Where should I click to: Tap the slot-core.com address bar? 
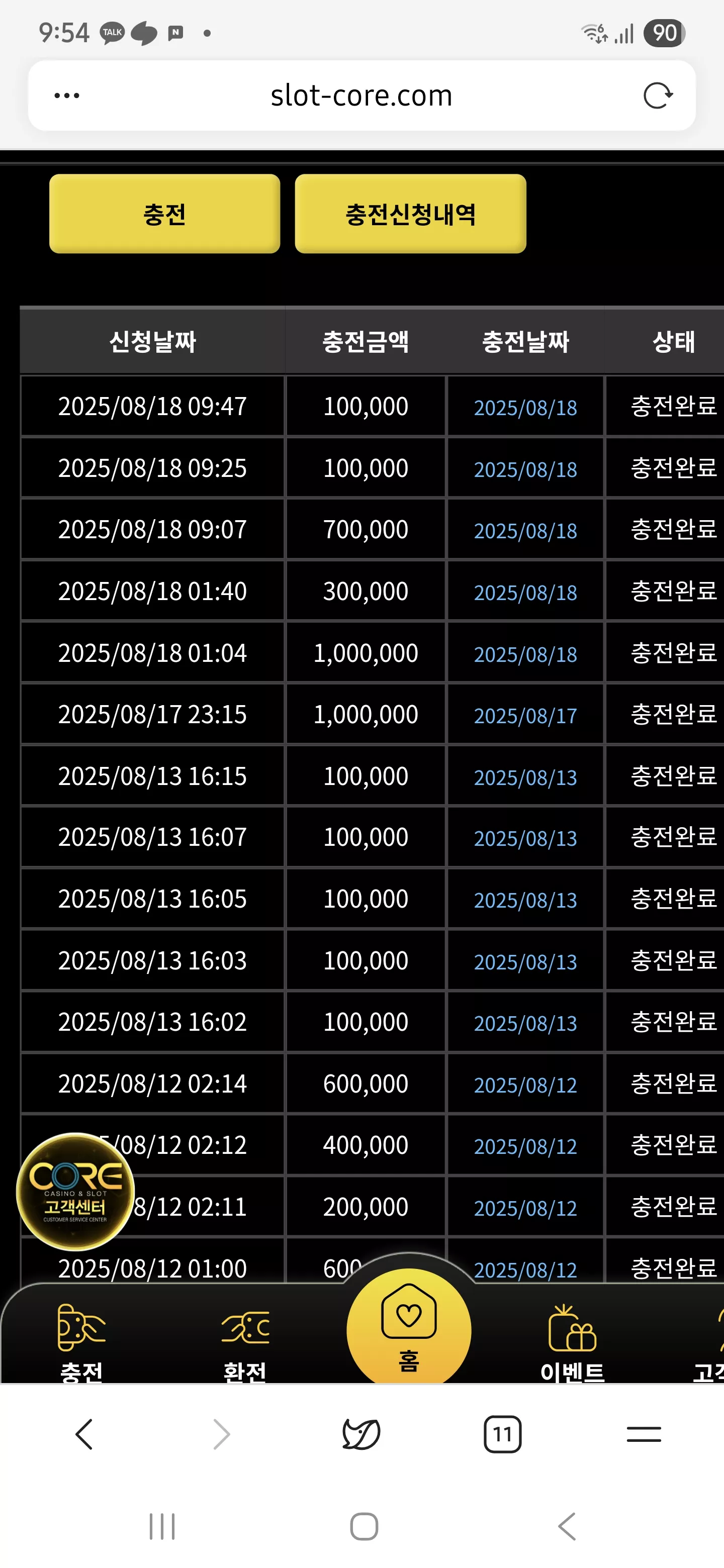coord(361,95)
